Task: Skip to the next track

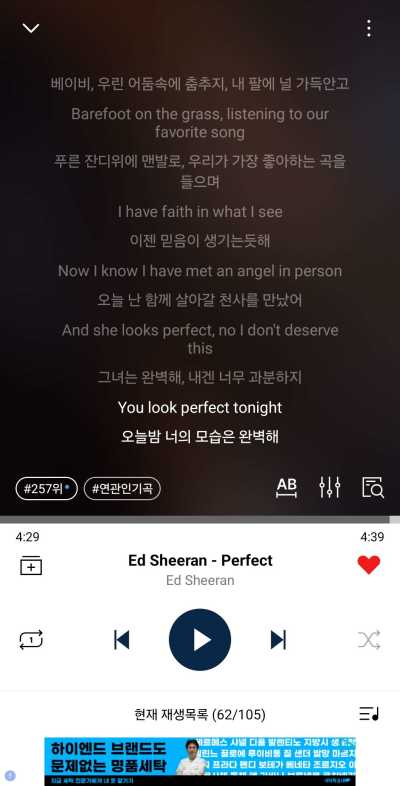Action: click(278, 640)
